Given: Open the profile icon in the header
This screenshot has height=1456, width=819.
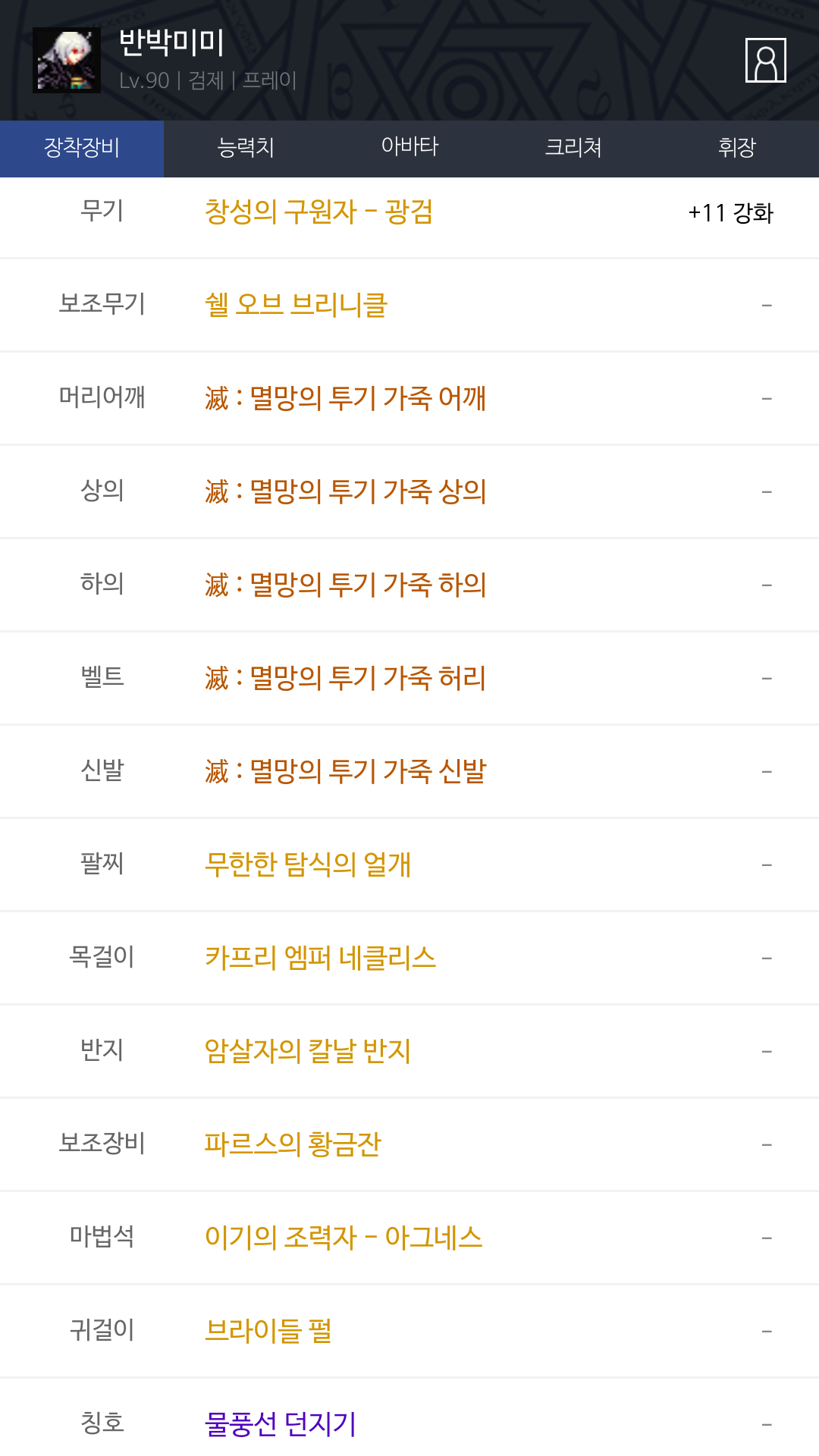Looking at the screenshot, I should tap(765, 60).
